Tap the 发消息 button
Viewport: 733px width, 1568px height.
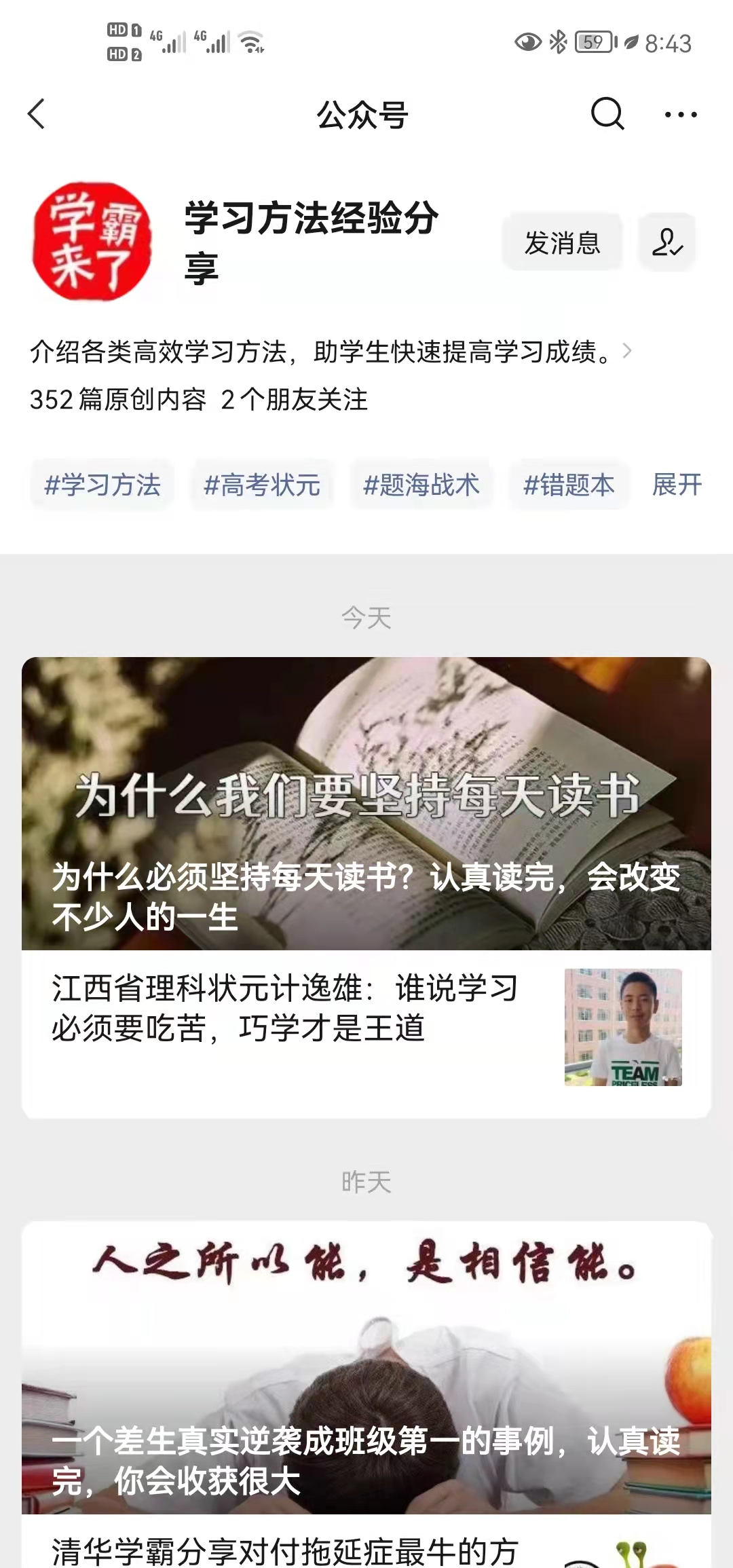pyautogui.click(x=562, y=242)
